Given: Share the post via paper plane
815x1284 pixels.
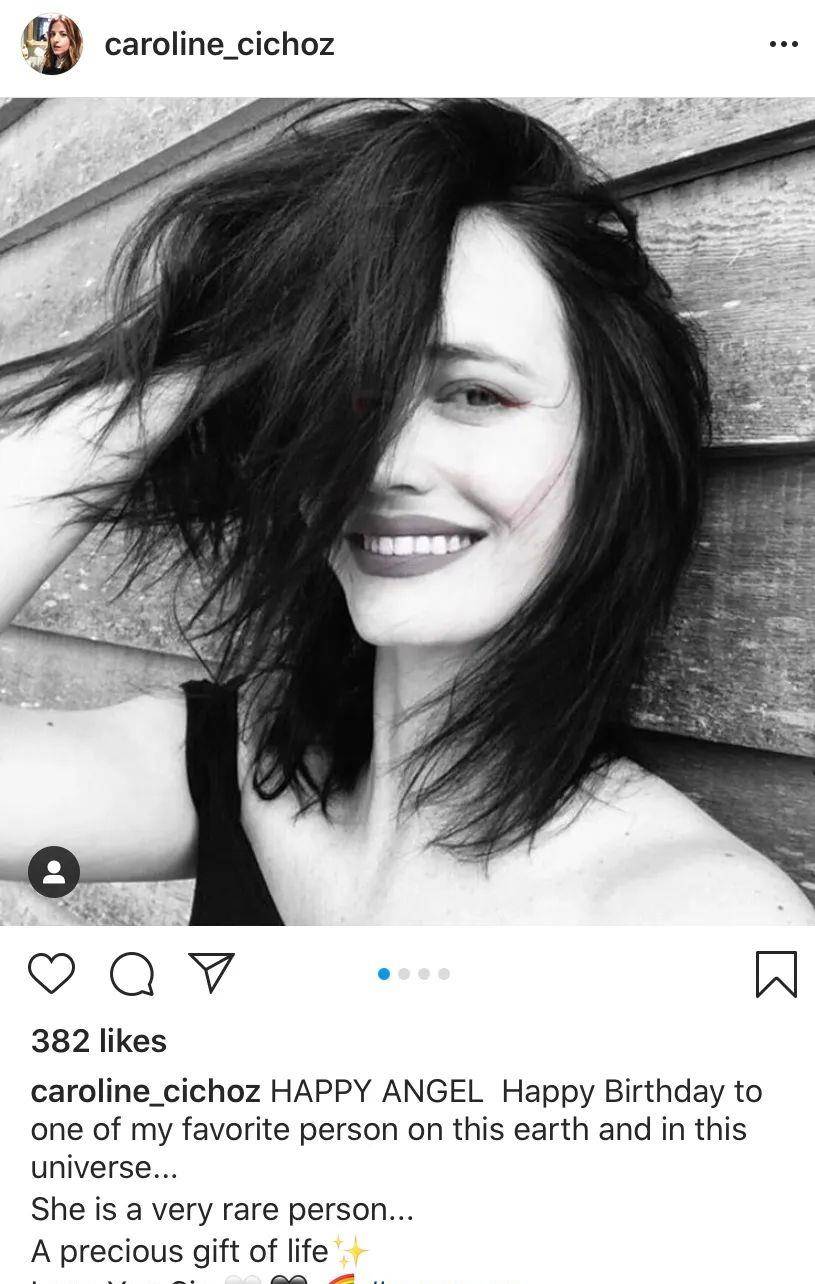Looking at the screenshot, I should pyautogui.click(x=211, y=973).
